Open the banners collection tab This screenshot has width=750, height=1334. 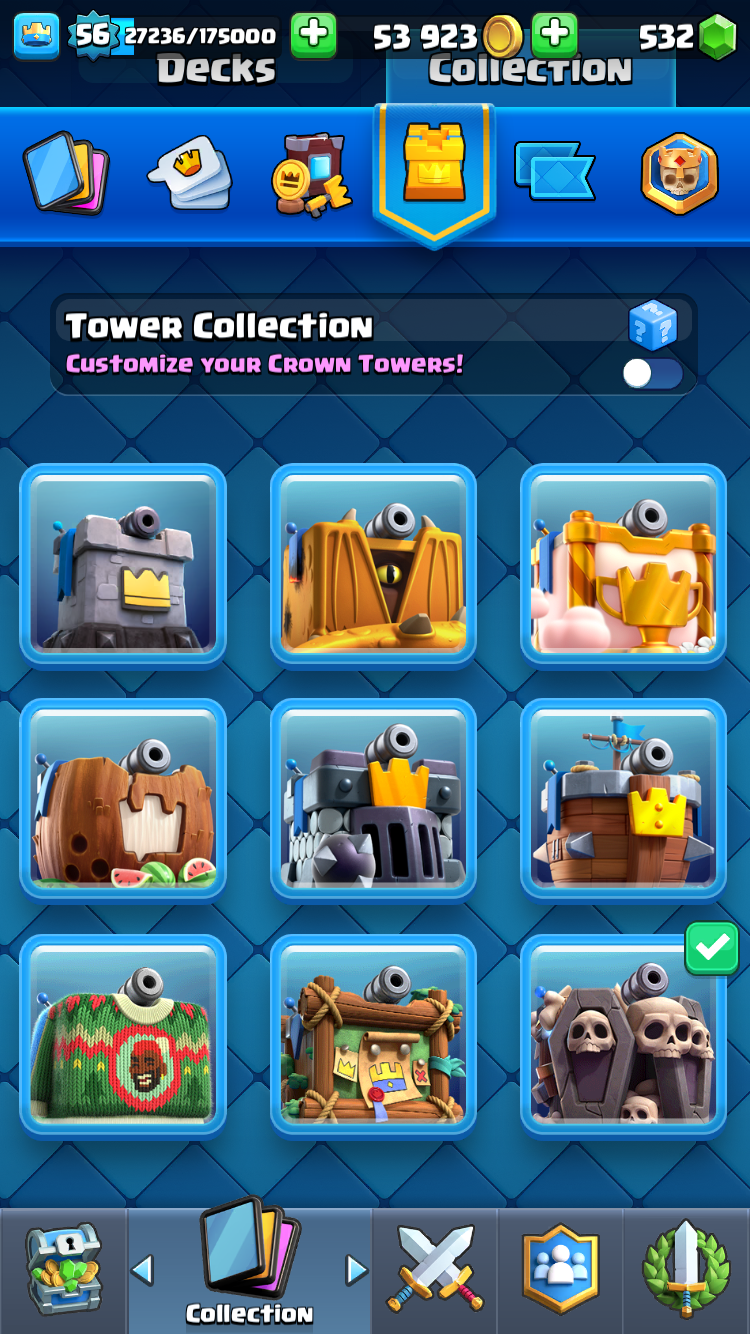point(555,172)
